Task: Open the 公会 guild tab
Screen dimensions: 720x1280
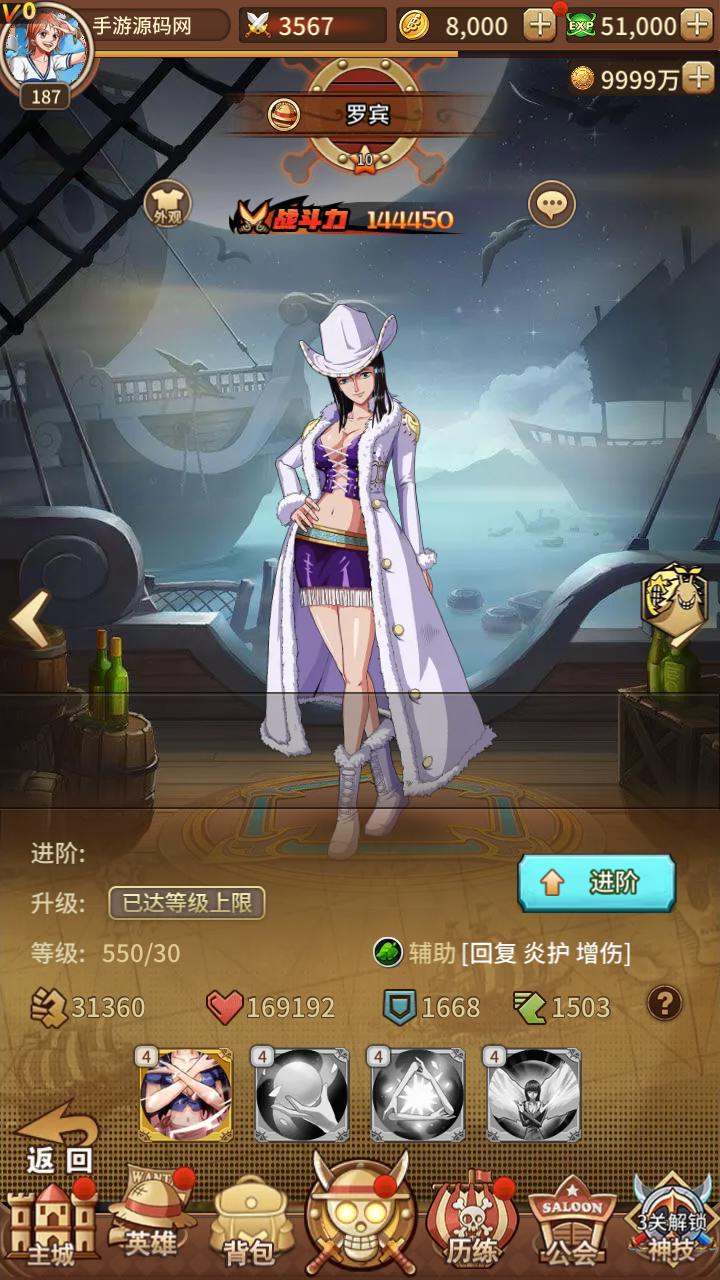Action: (572, 1225)
